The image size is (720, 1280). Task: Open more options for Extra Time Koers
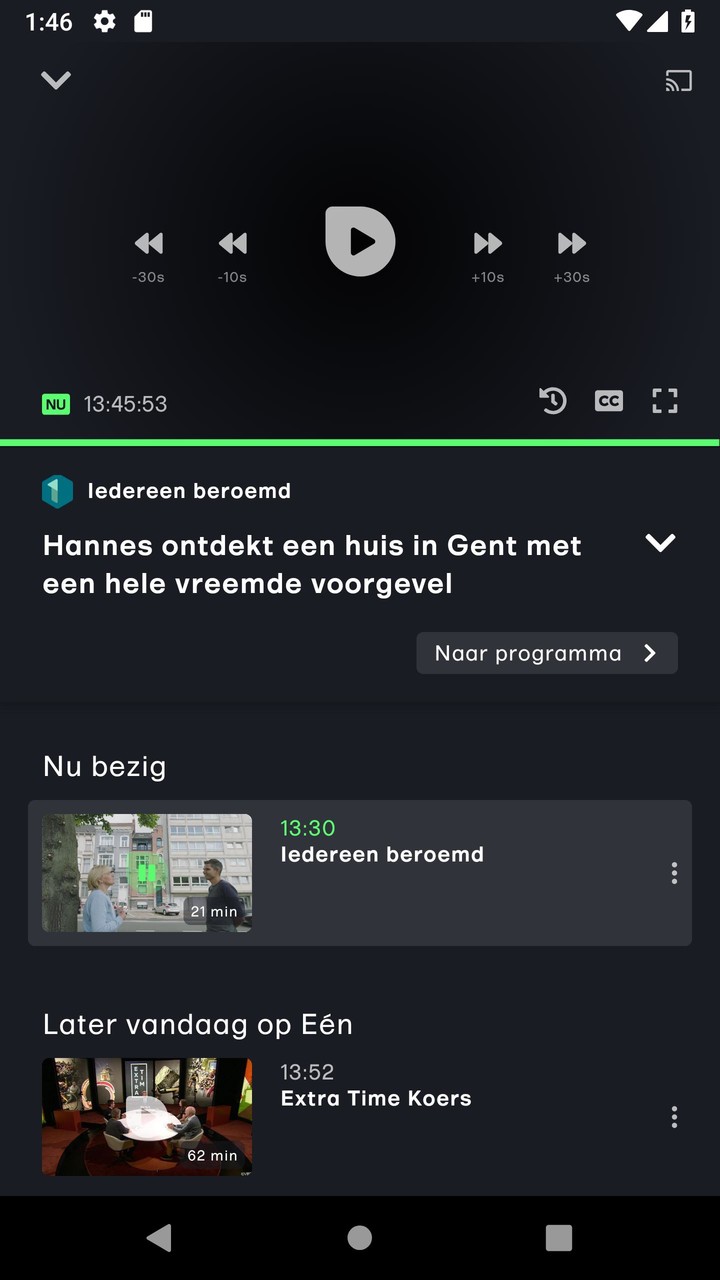point(674,1117)
